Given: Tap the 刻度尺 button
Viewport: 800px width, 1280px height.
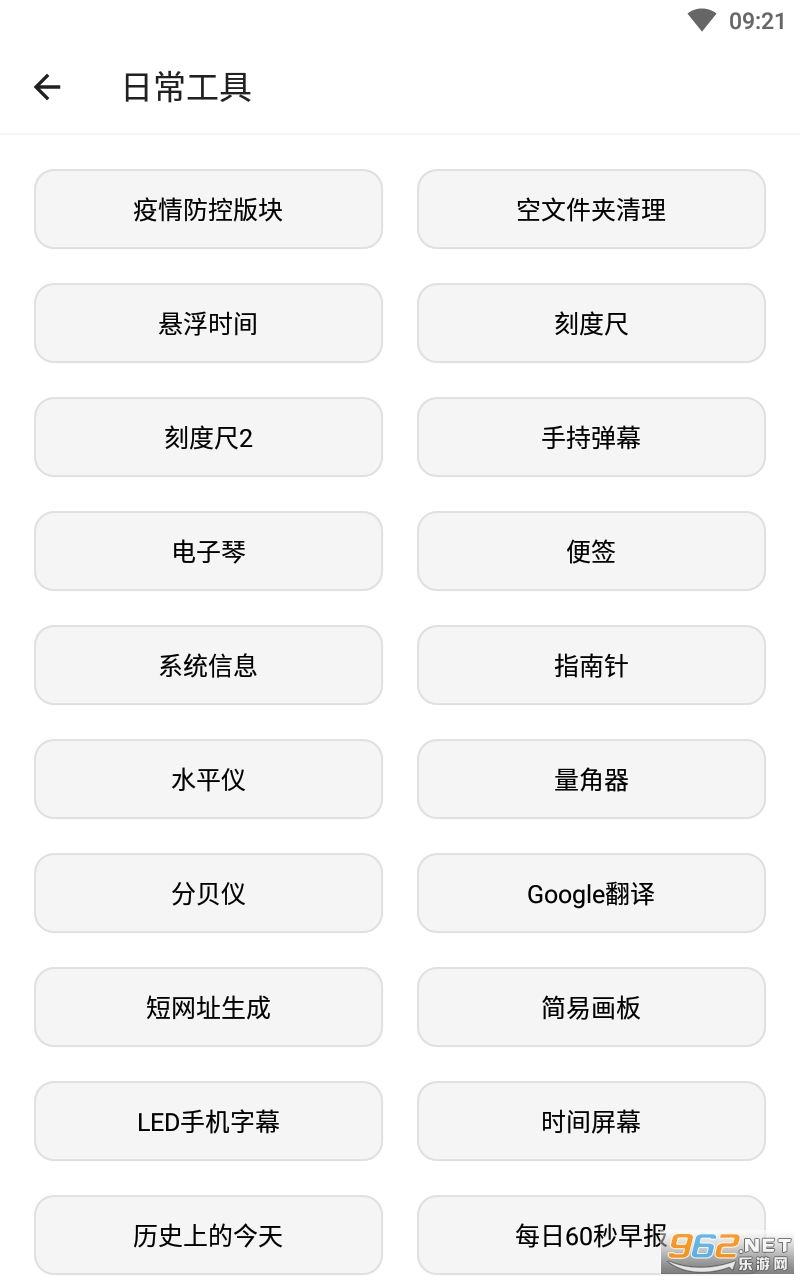Looking at the screenshot, I should pos(591,323).
